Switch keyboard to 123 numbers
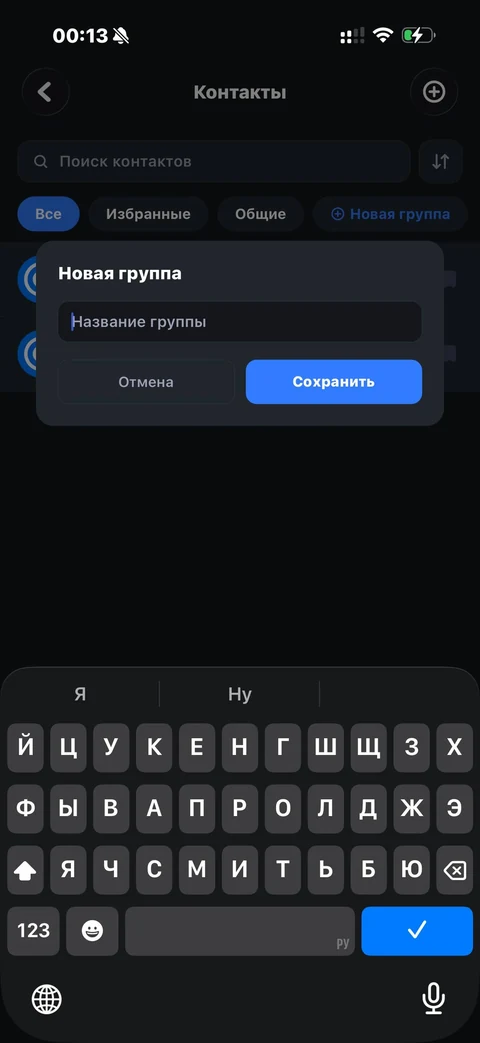Screen dimensions: 480x1043 (33, 931)
